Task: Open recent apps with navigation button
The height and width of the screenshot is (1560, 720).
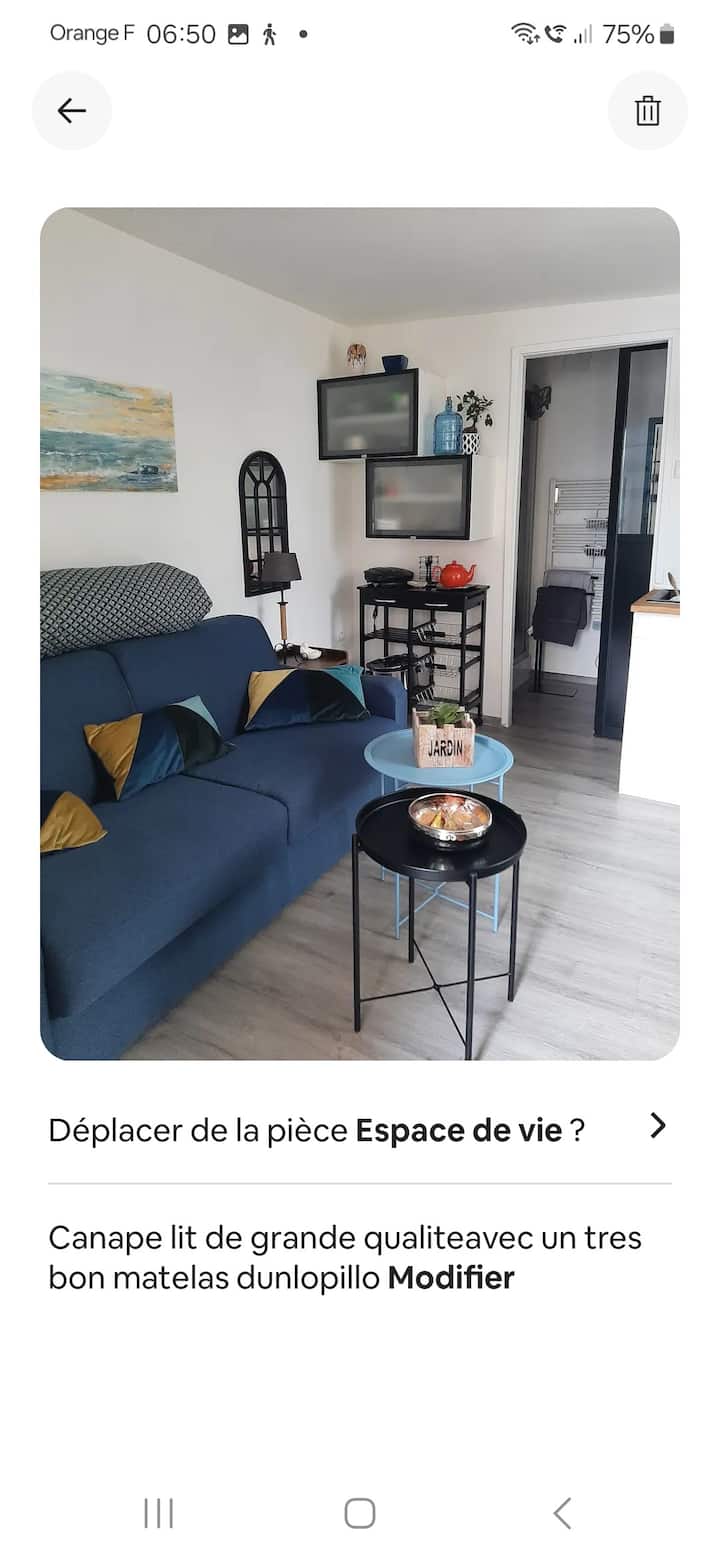Action: pyautogui.click(x=158, y=1513)
